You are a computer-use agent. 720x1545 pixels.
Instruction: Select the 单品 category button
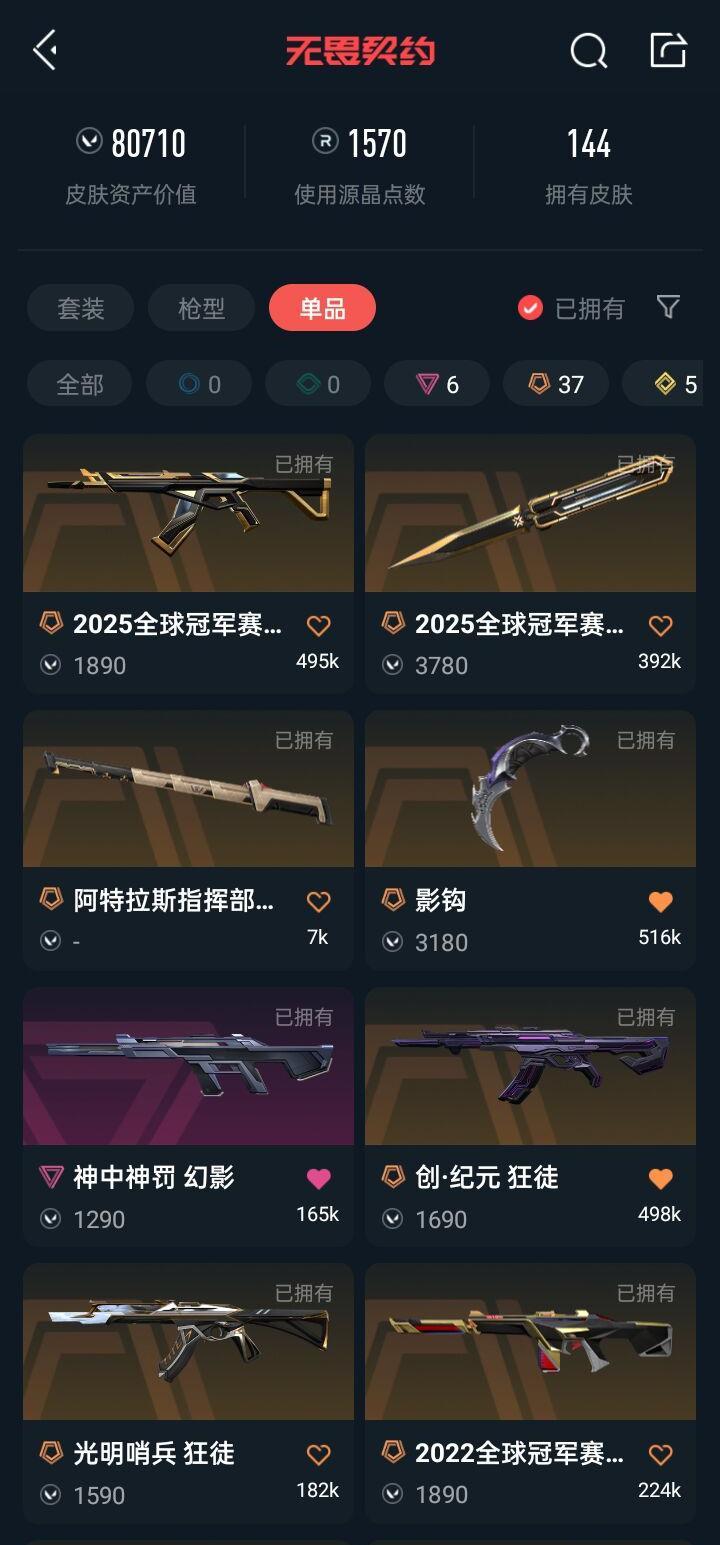322,309
